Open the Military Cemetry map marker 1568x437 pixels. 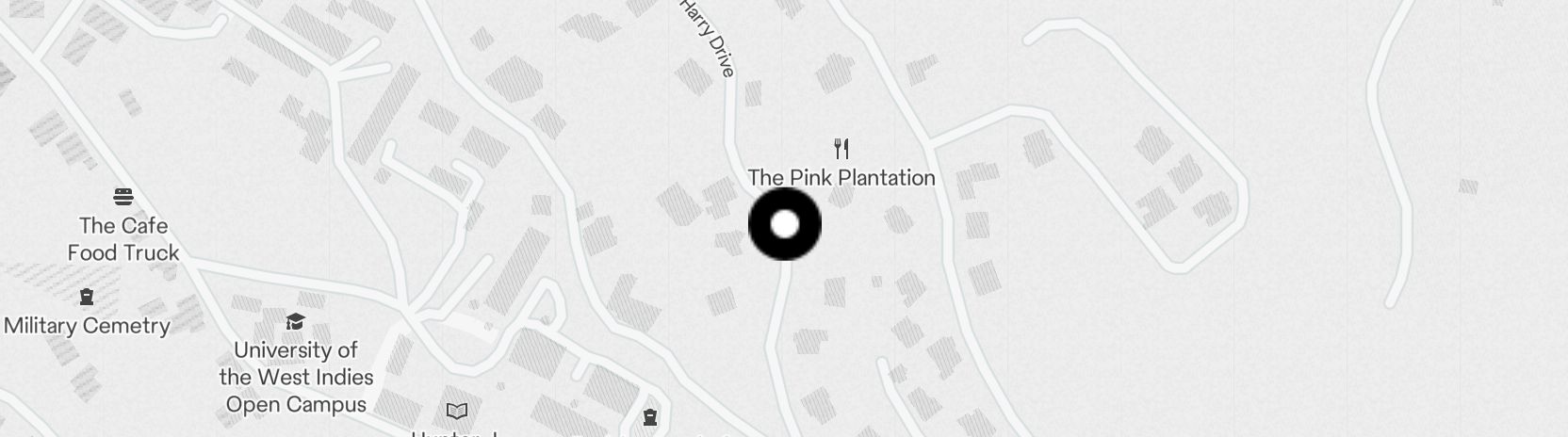pos(87,298)
